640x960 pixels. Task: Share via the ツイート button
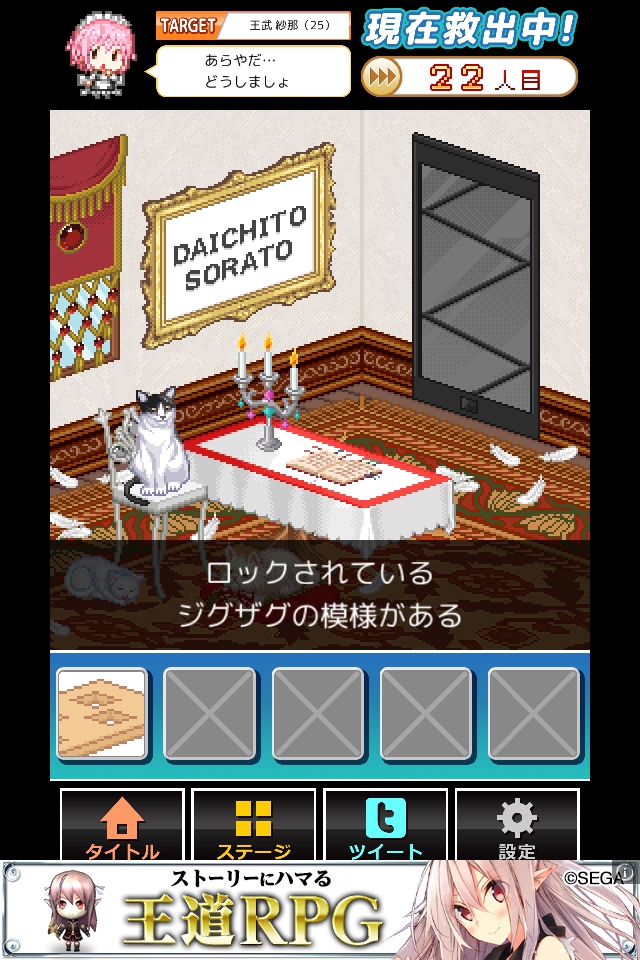[385, 826]
